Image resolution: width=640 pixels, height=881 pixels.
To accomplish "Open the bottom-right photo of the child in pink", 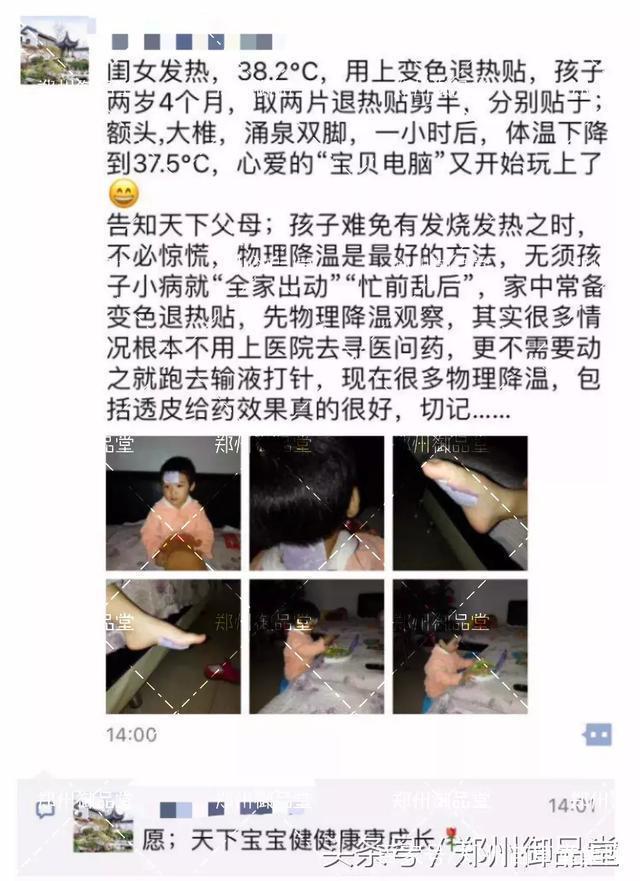I will [x=459, y=646].
